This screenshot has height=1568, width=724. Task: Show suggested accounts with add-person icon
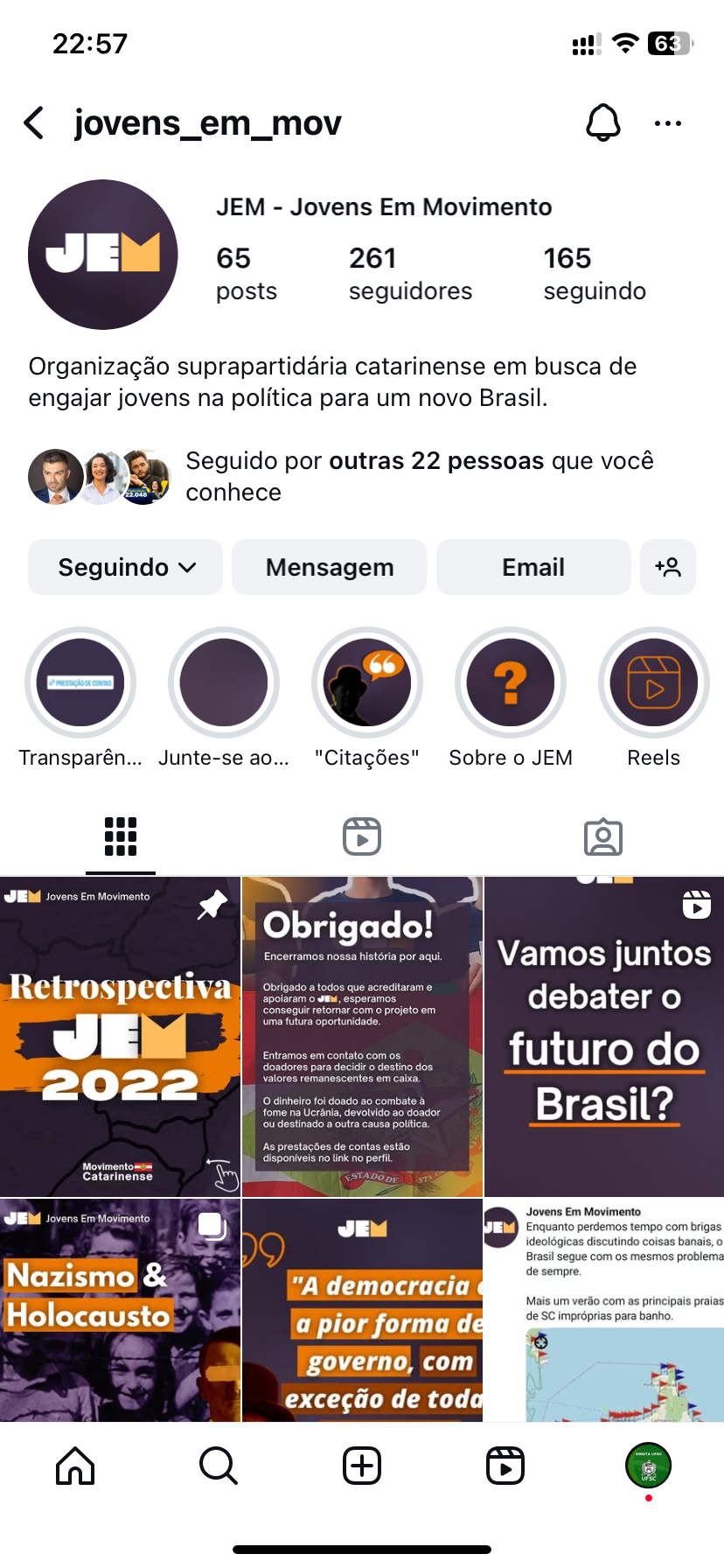tap(668, 567)
